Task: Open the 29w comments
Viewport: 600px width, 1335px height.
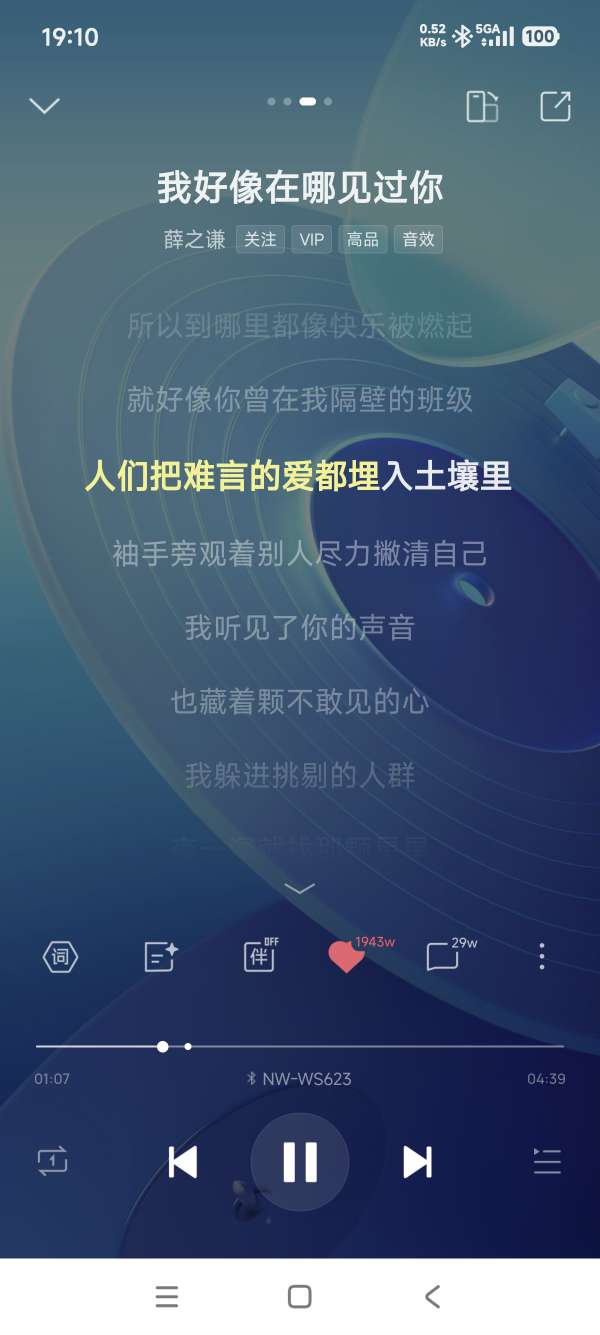Action: (443, 957)
